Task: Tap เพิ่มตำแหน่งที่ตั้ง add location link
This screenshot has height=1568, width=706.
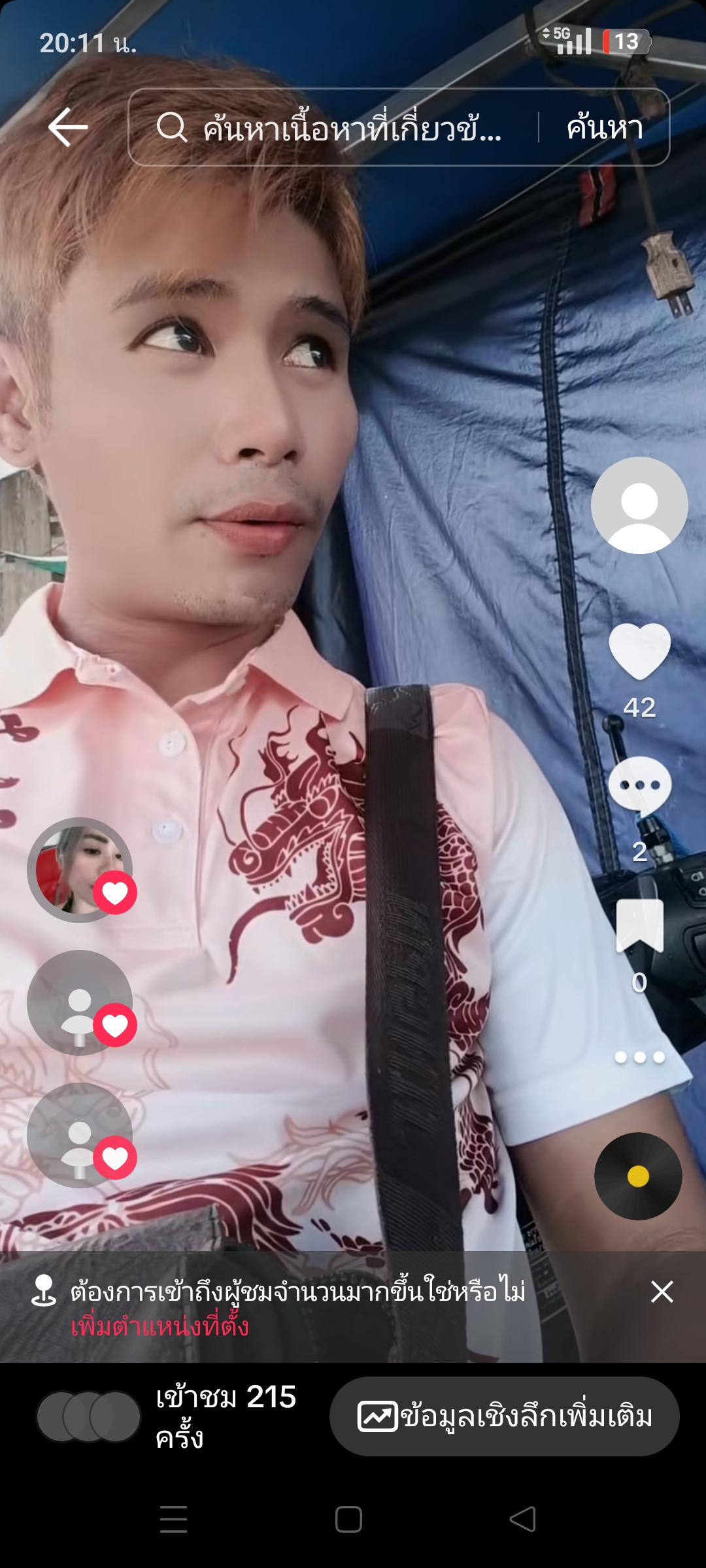Action: tap(160, 1327)
